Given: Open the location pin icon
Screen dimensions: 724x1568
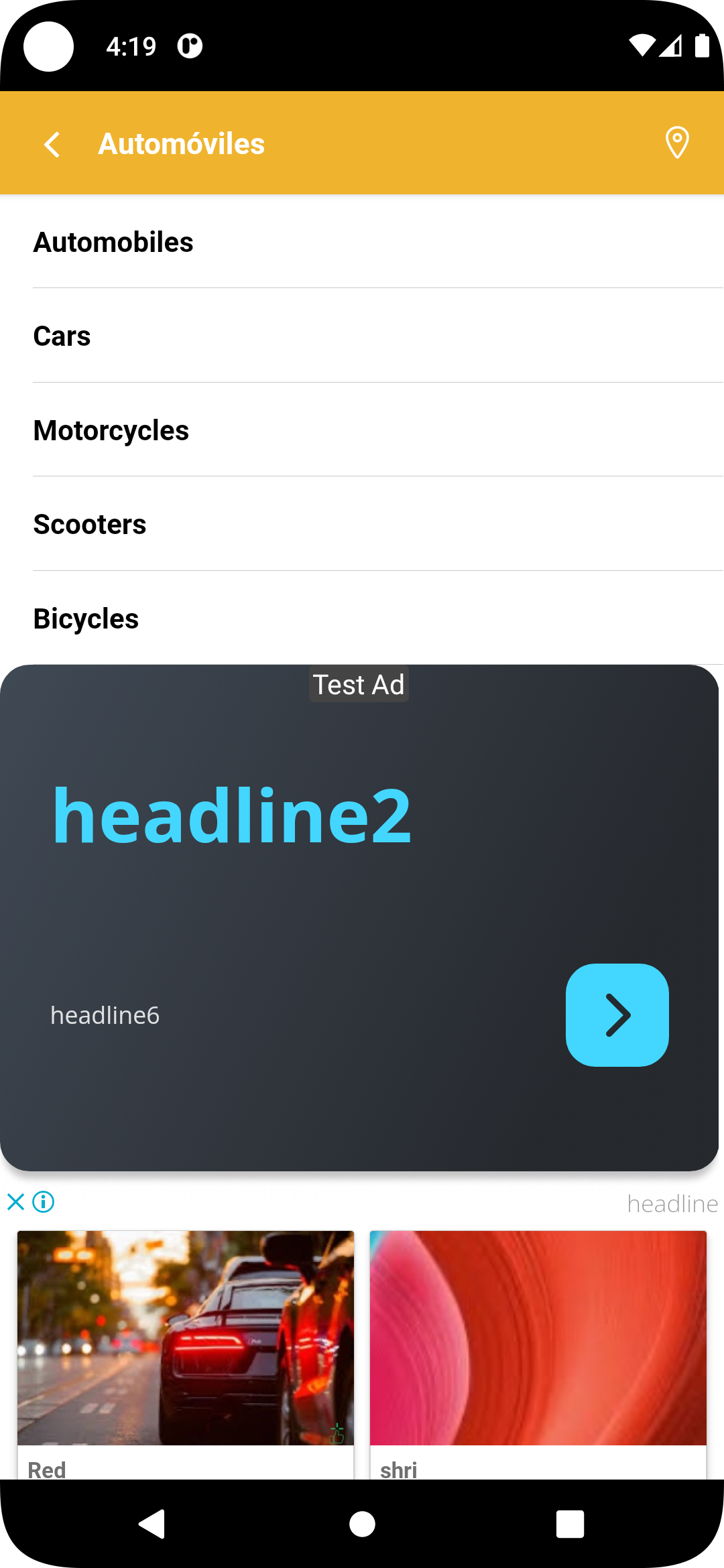Looking at the screenshot, I should (676, 143).
